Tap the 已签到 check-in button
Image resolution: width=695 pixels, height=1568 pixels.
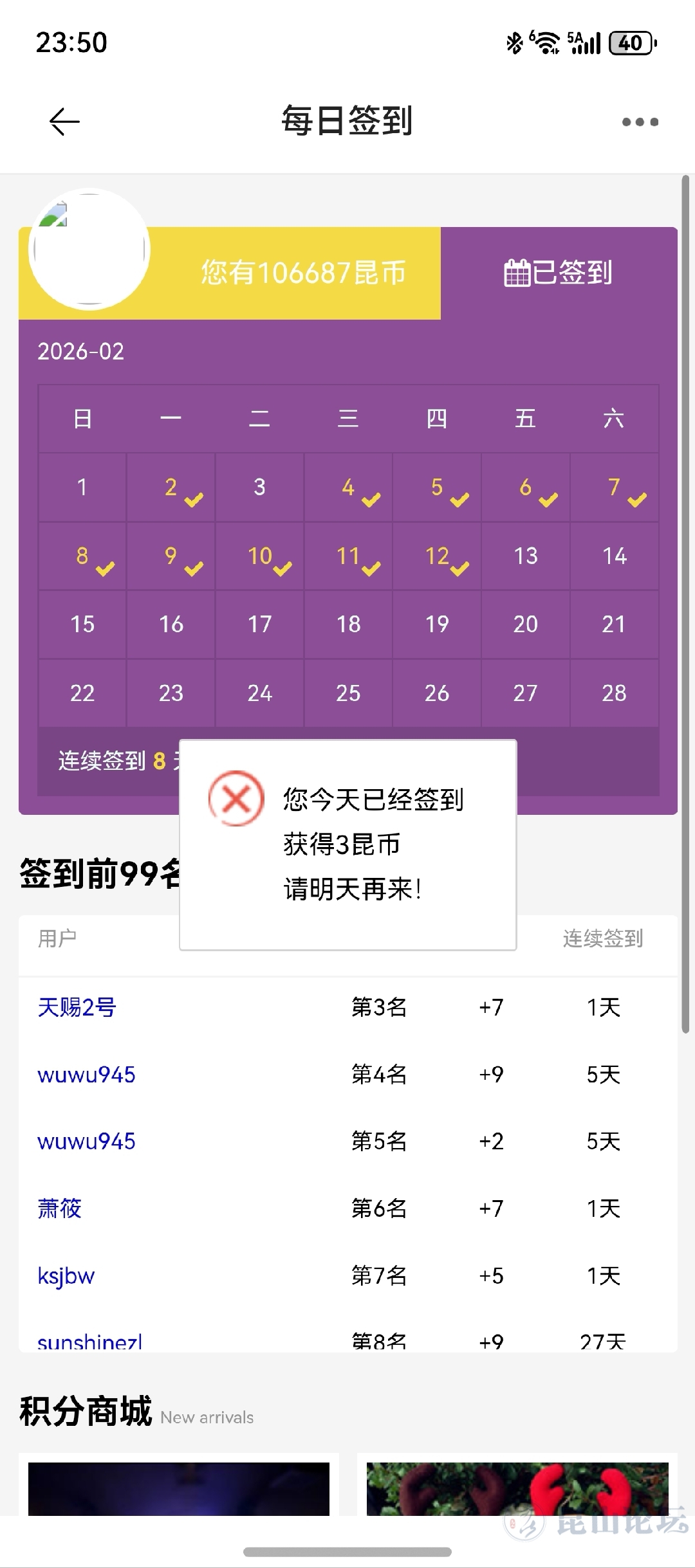pos(559,273)
